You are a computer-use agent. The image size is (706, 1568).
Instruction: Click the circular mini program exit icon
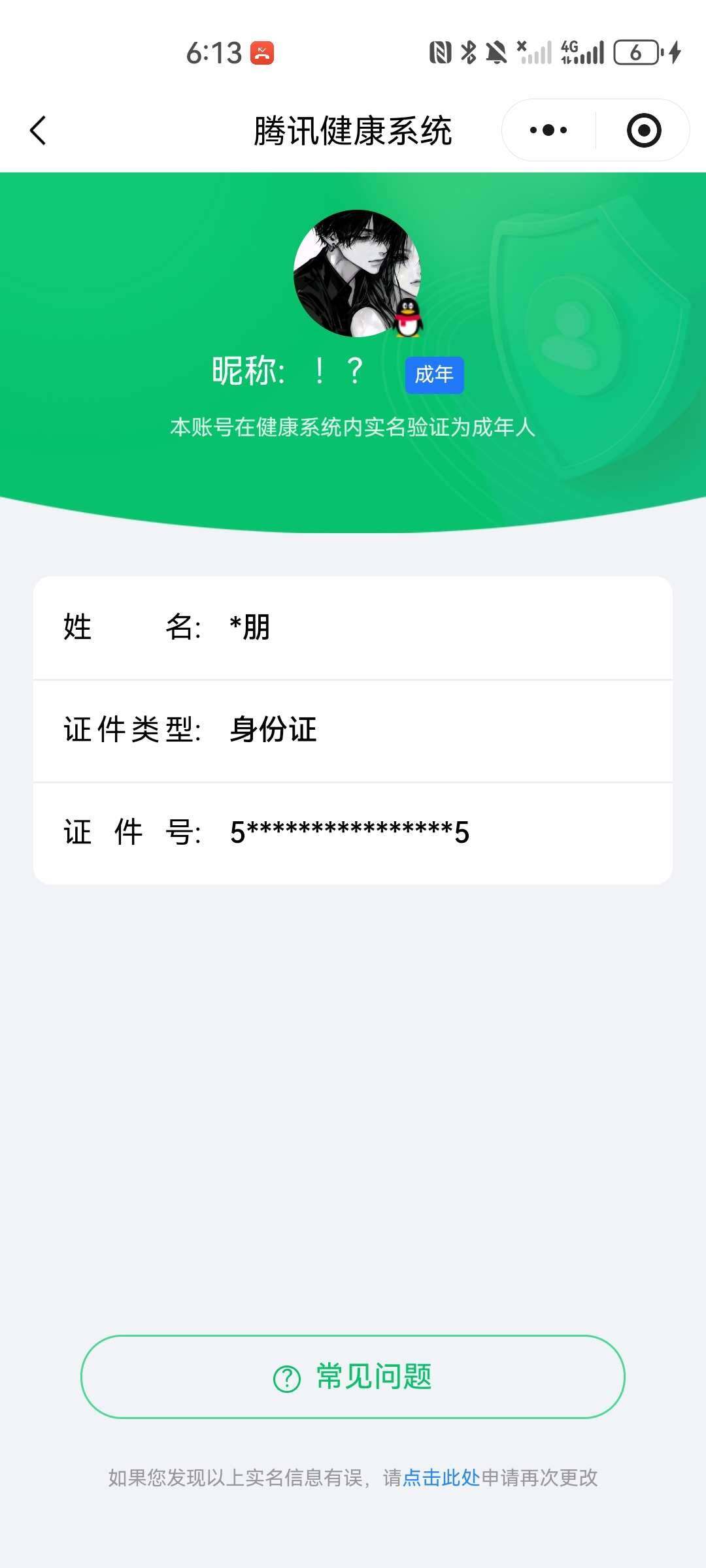coord(643,130)
